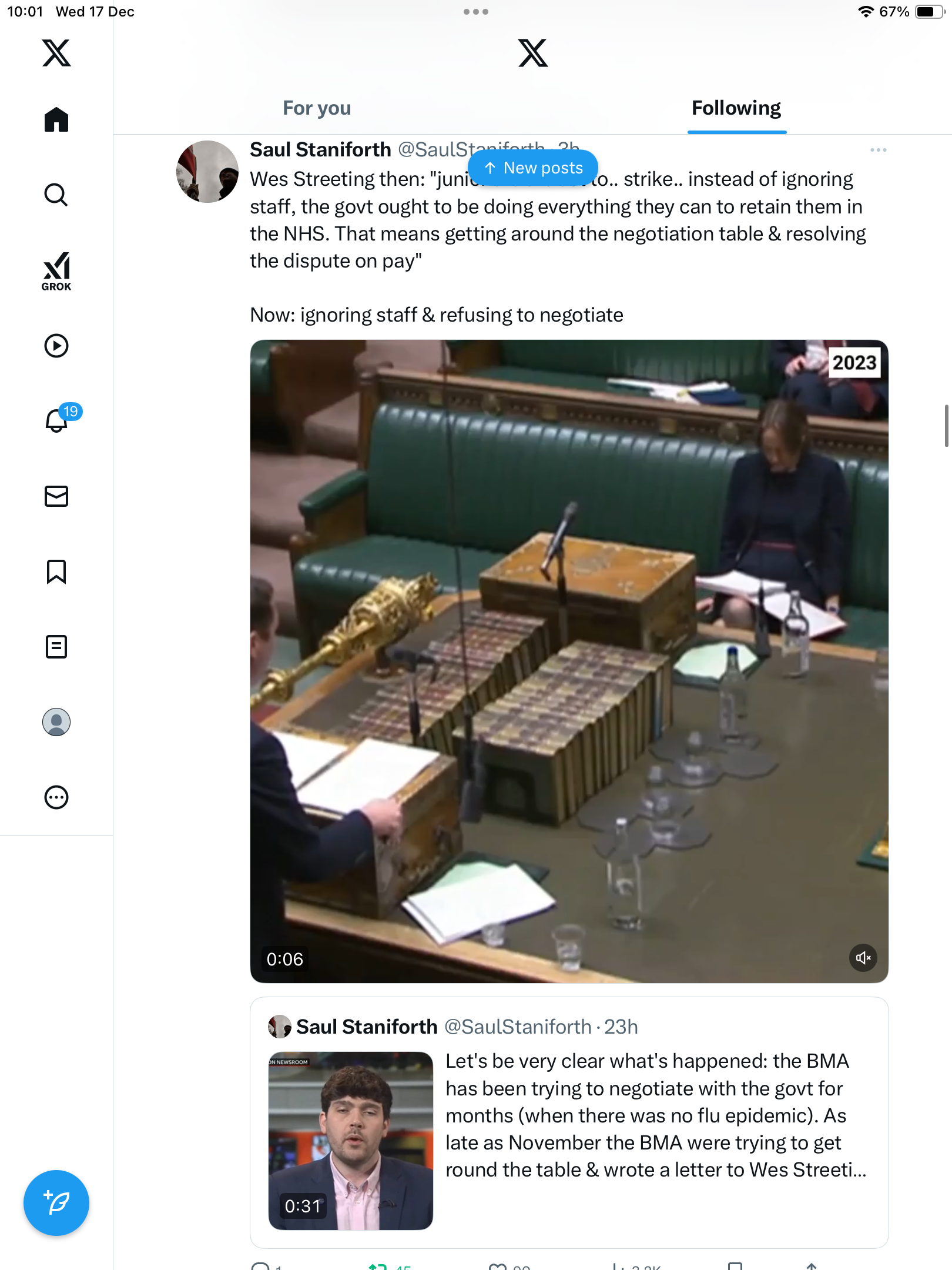Image resolution: width=952 pixels, height=1270 pixels.
Task: Compose a new post
Action: pyautogui.click(x=56, y=1203)
